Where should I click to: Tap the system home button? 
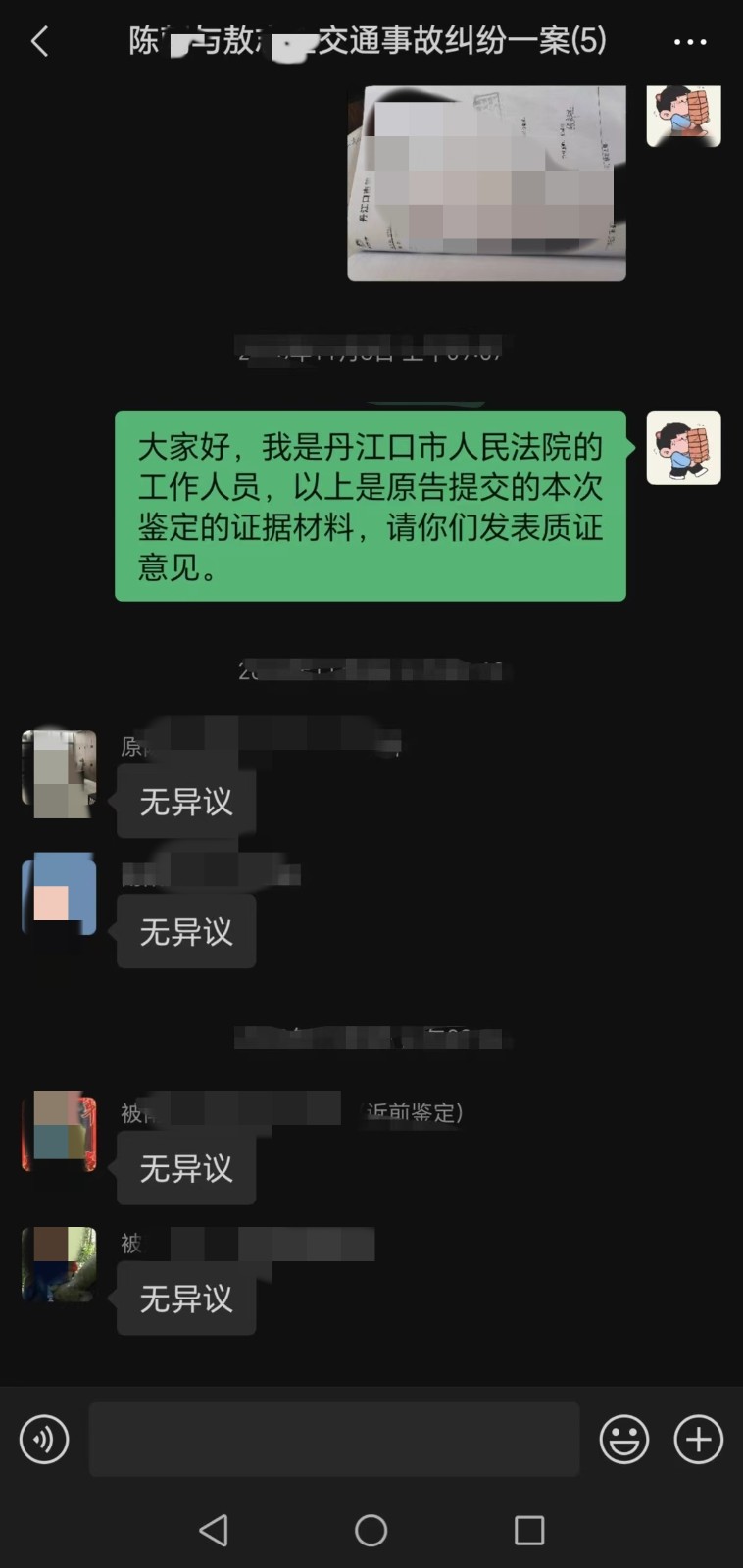pos(371,1530)
